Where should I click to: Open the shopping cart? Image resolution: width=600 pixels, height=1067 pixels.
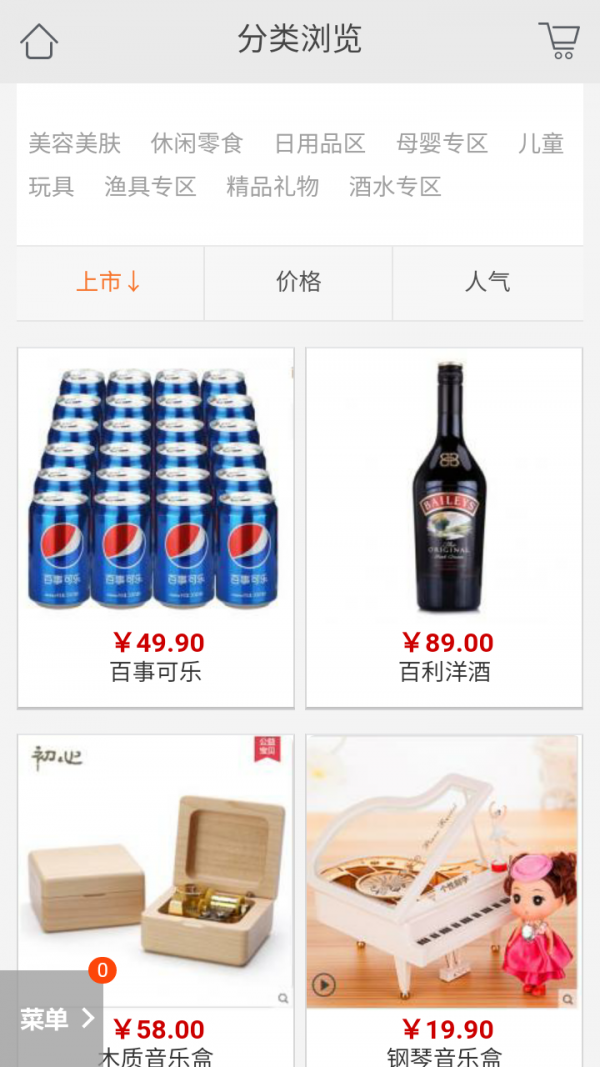pyautogui.click(x=559, y=40)
